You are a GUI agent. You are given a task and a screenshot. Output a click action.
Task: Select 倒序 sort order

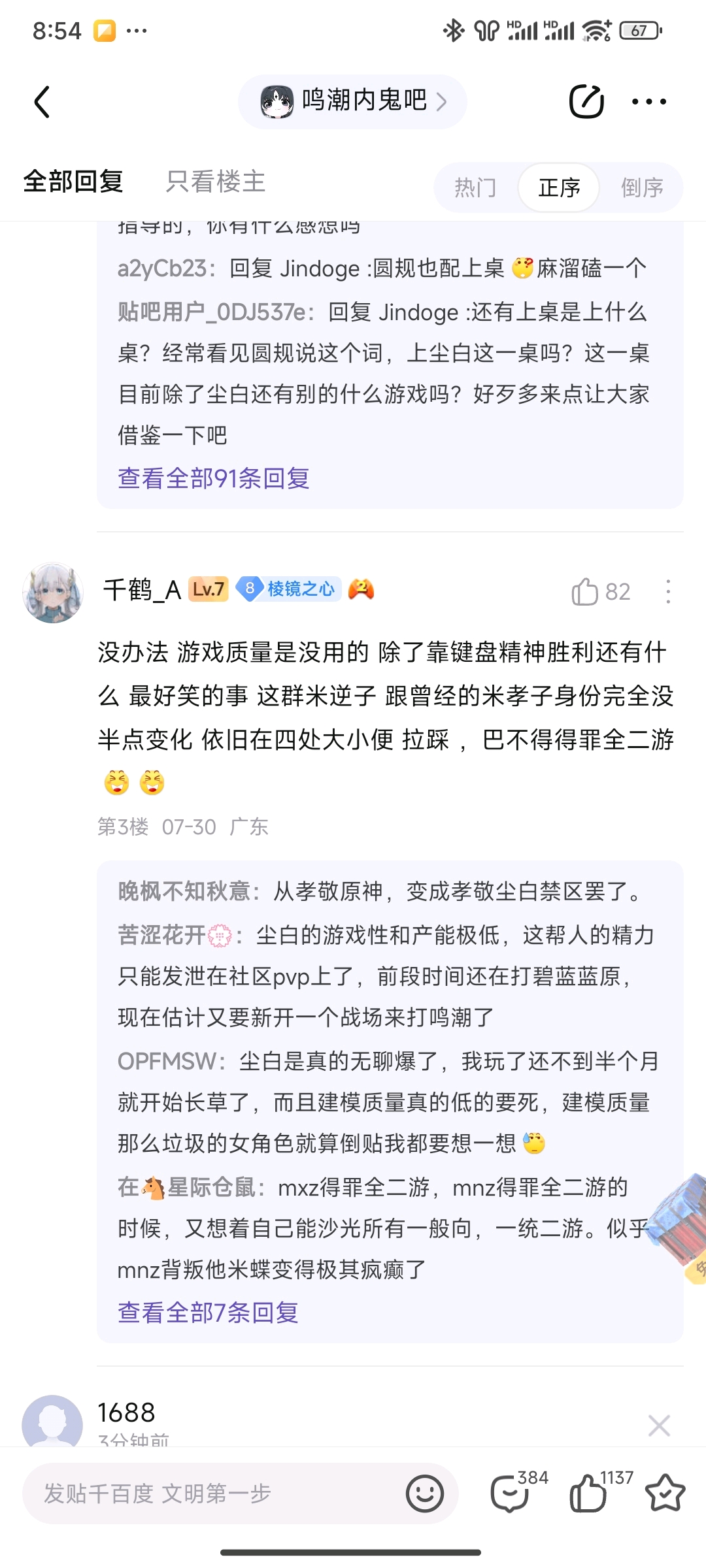[x=642, y=188]
